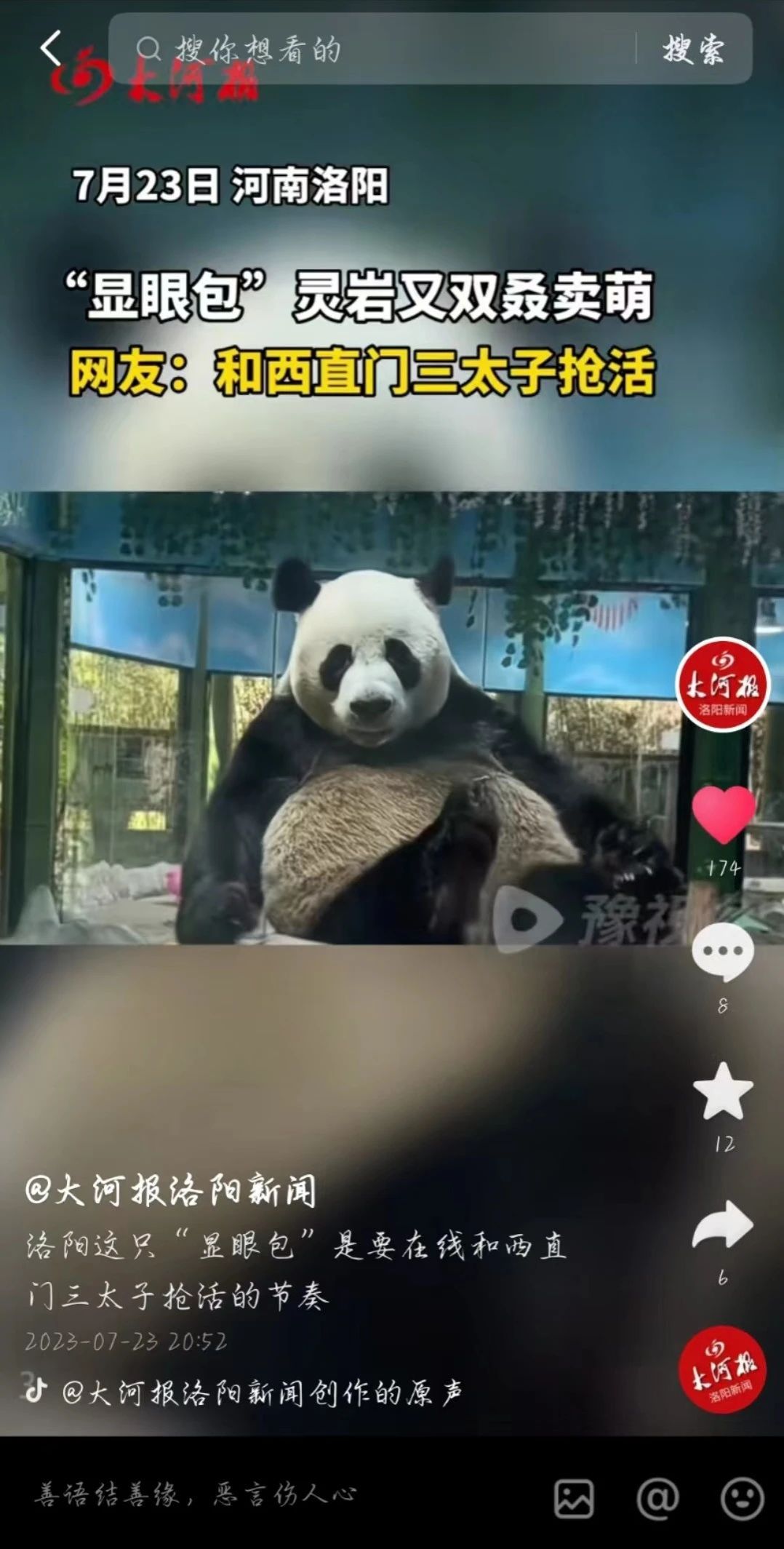Open the original sound by 大河报洛阳新闻
This screenshot has height=1549, width=784.
coord(262,1392)
